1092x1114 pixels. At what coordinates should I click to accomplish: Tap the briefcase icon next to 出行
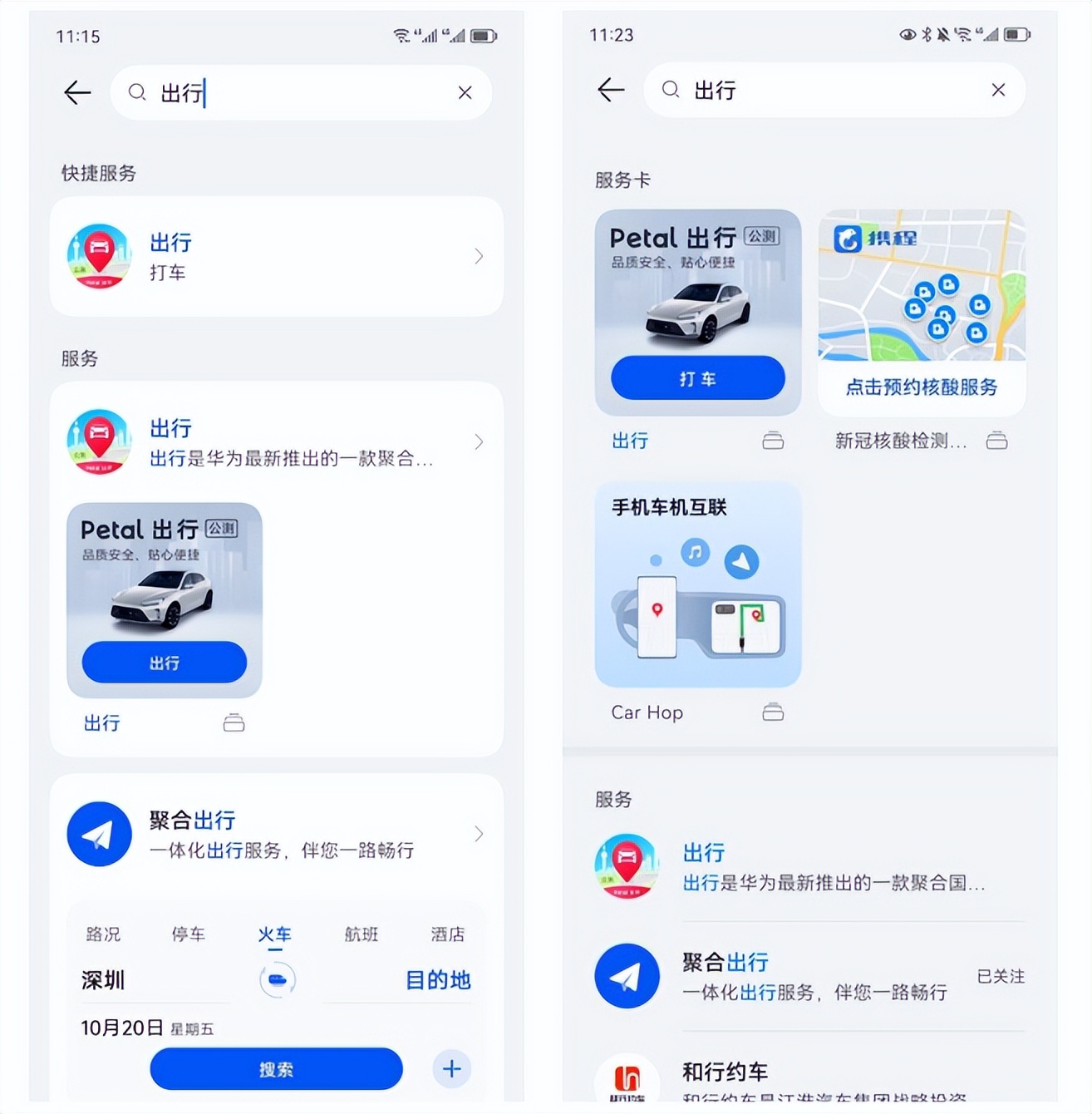coord(234,722)
